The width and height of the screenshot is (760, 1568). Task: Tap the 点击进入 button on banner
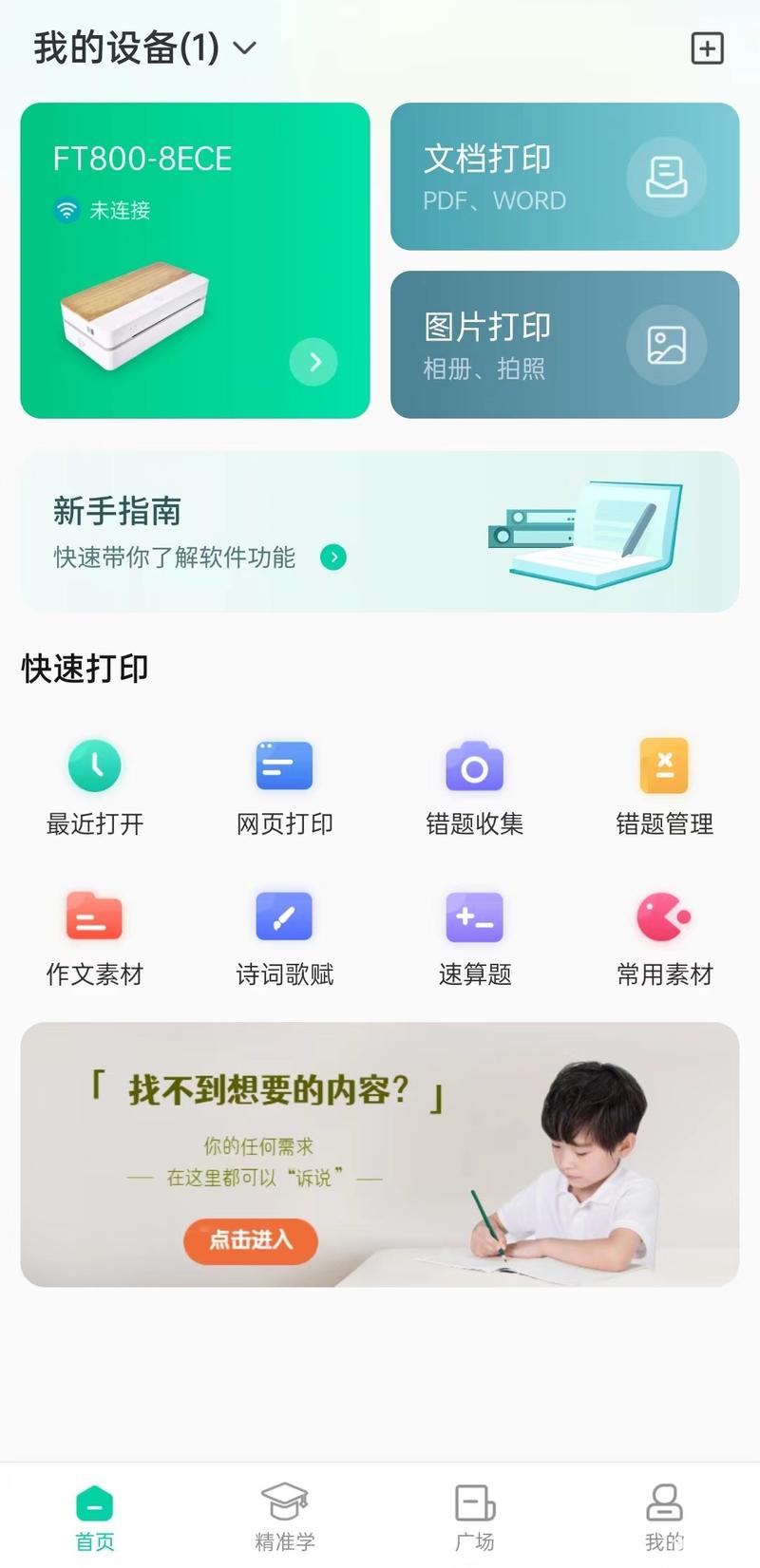(250, 1240)
